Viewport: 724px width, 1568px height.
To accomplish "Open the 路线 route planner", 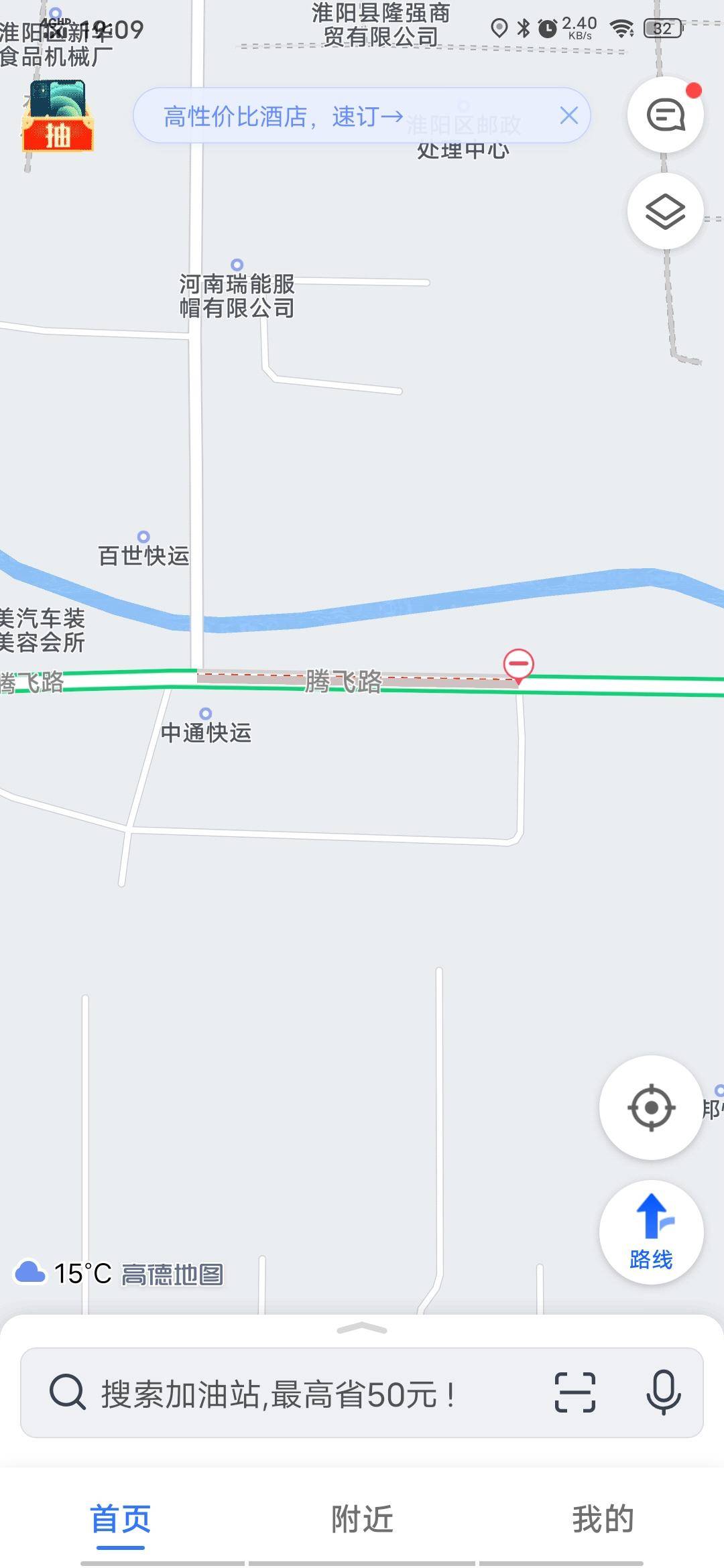I will (x=651, y=1232).
